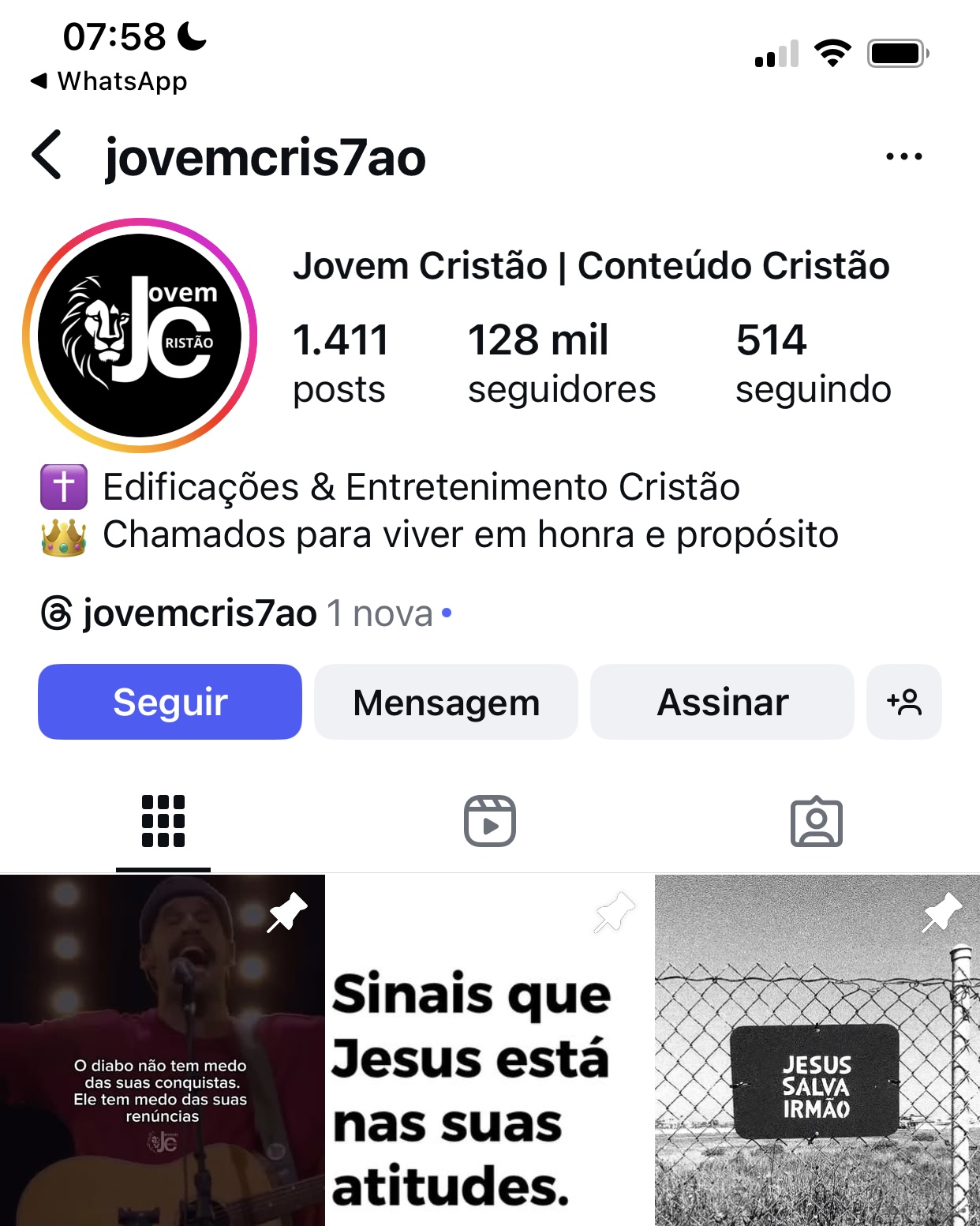Subscribe using the Assinar button
The height and width of the screenshot is (1226, 980).
pyautogui.click(x=722, y=701)
